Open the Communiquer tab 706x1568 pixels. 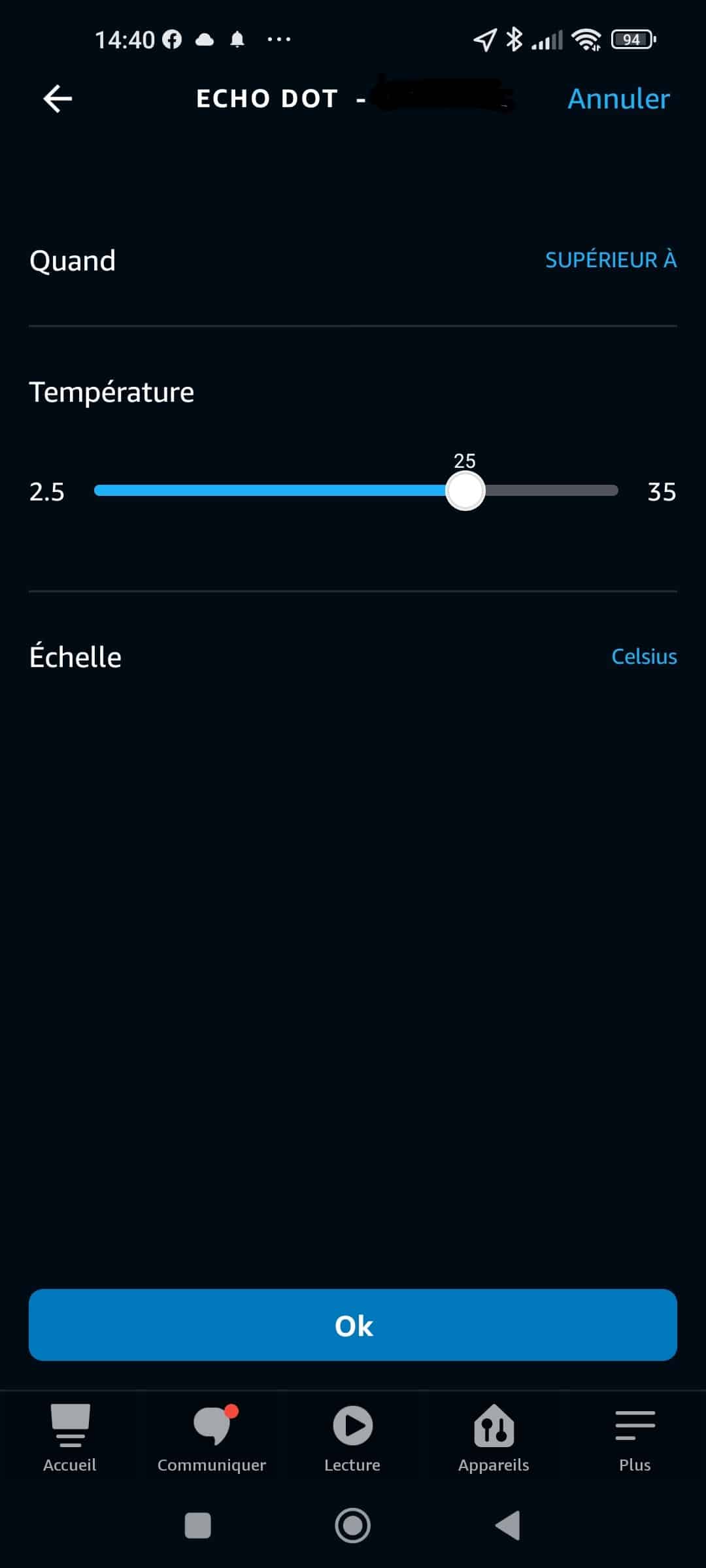tap(212, 1439)
